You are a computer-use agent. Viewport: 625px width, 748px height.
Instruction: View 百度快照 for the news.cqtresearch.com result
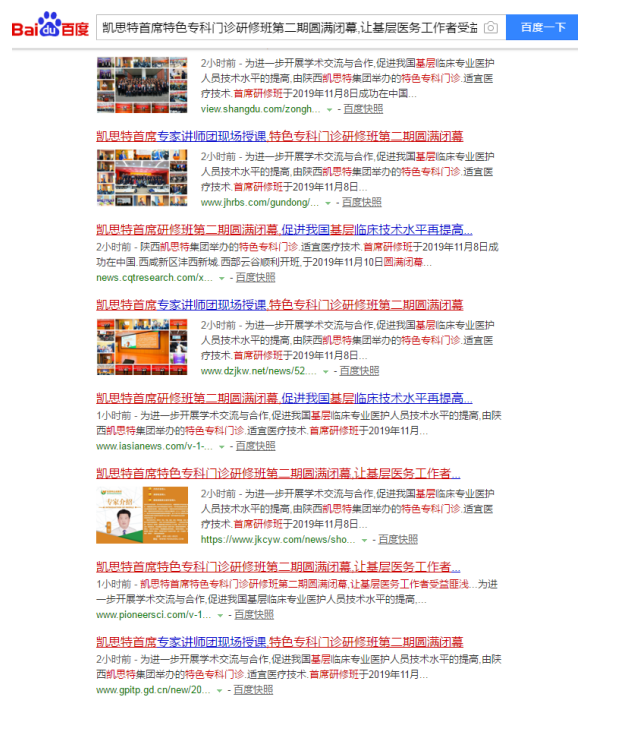coord(255,277)
